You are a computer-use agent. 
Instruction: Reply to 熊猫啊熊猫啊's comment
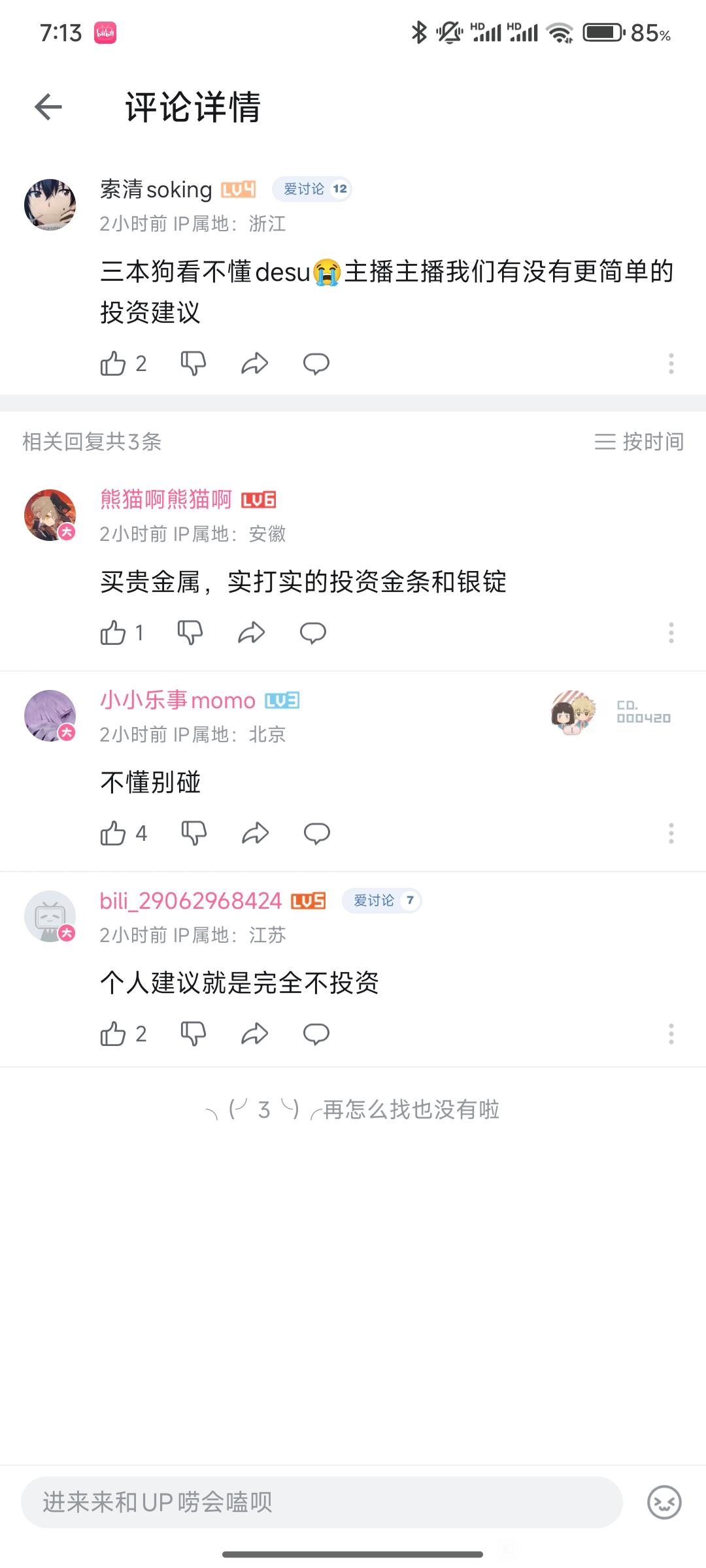(x=313, y=633)
